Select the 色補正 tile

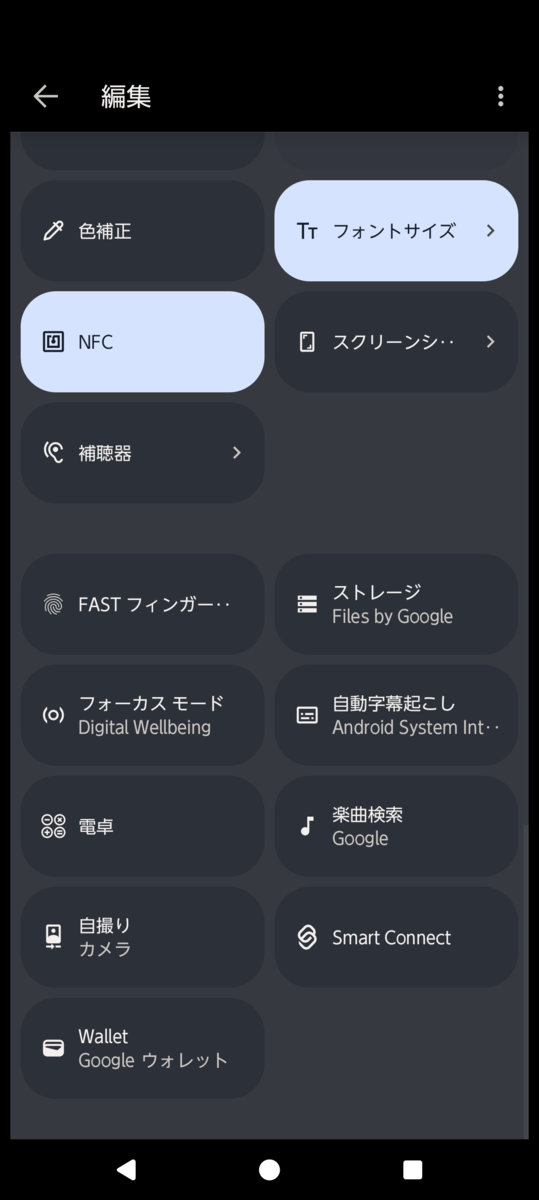[x=142, y=231]
